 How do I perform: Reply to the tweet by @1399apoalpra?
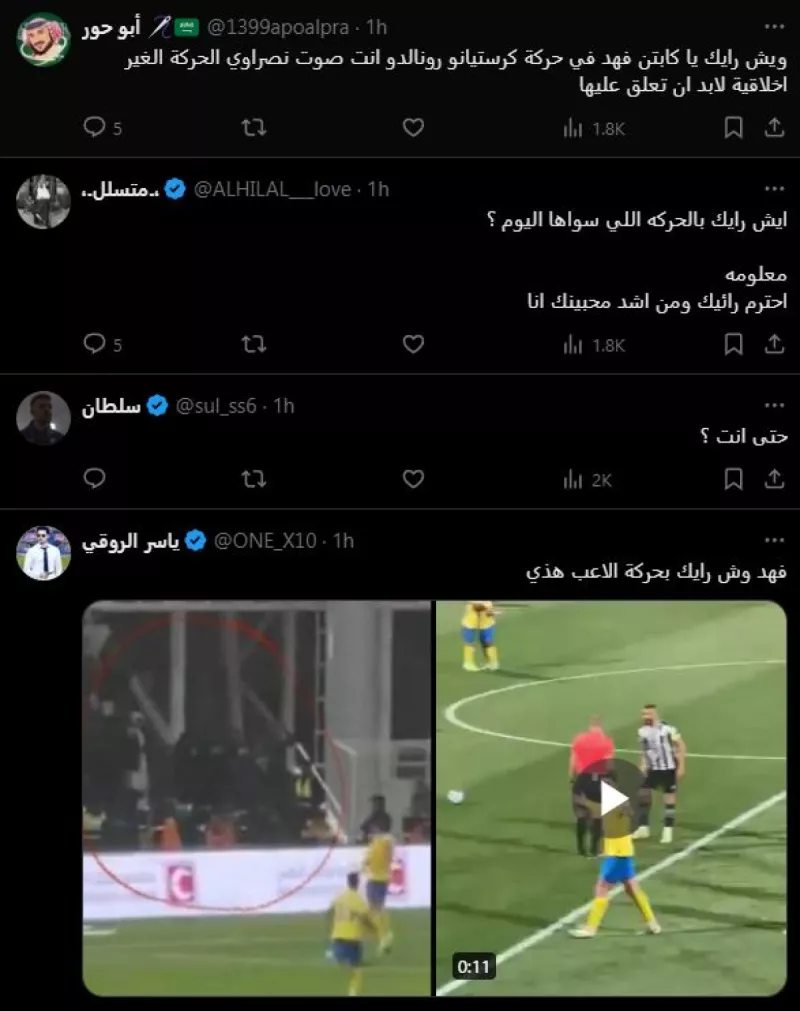point(94,127)
